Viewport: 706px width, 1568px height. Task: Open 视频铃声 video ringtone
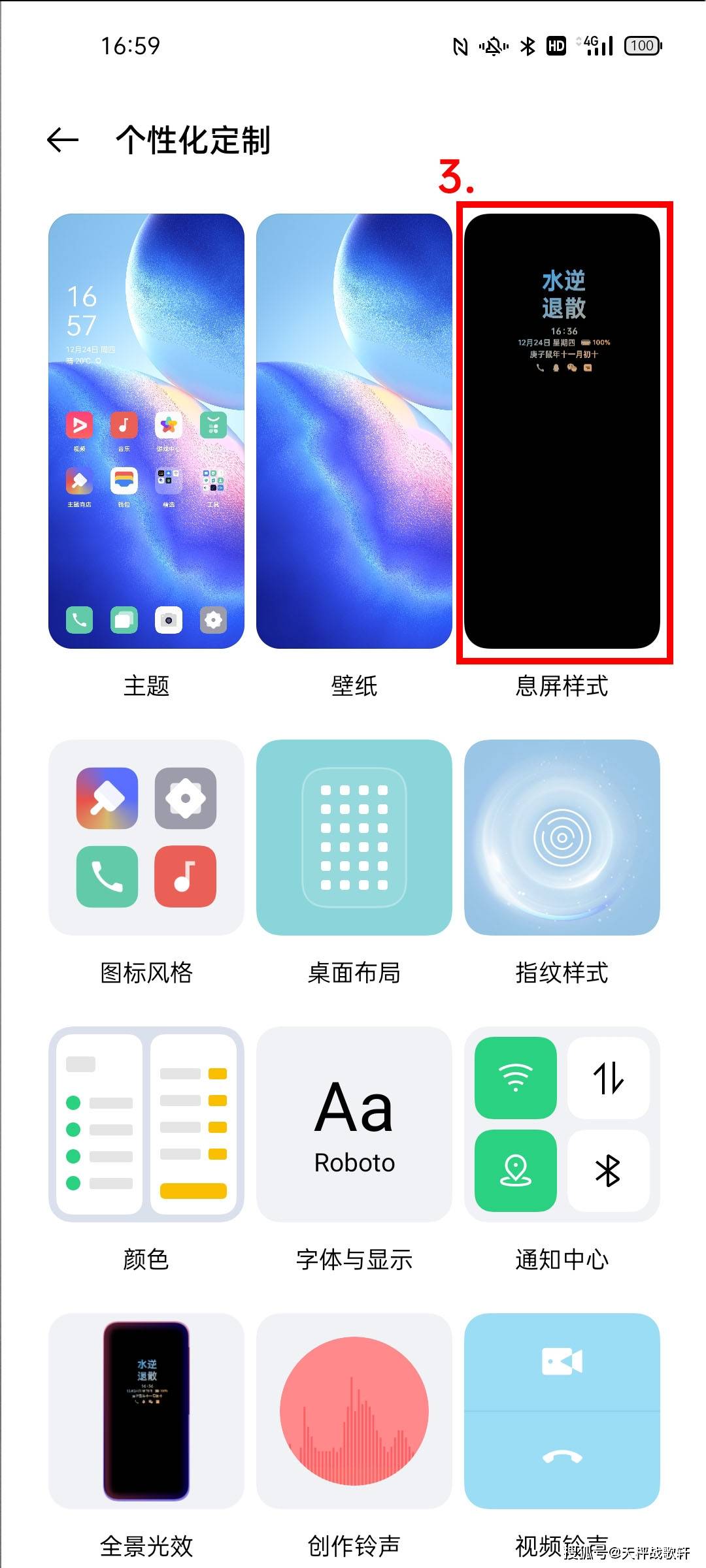coord(562,1411)
